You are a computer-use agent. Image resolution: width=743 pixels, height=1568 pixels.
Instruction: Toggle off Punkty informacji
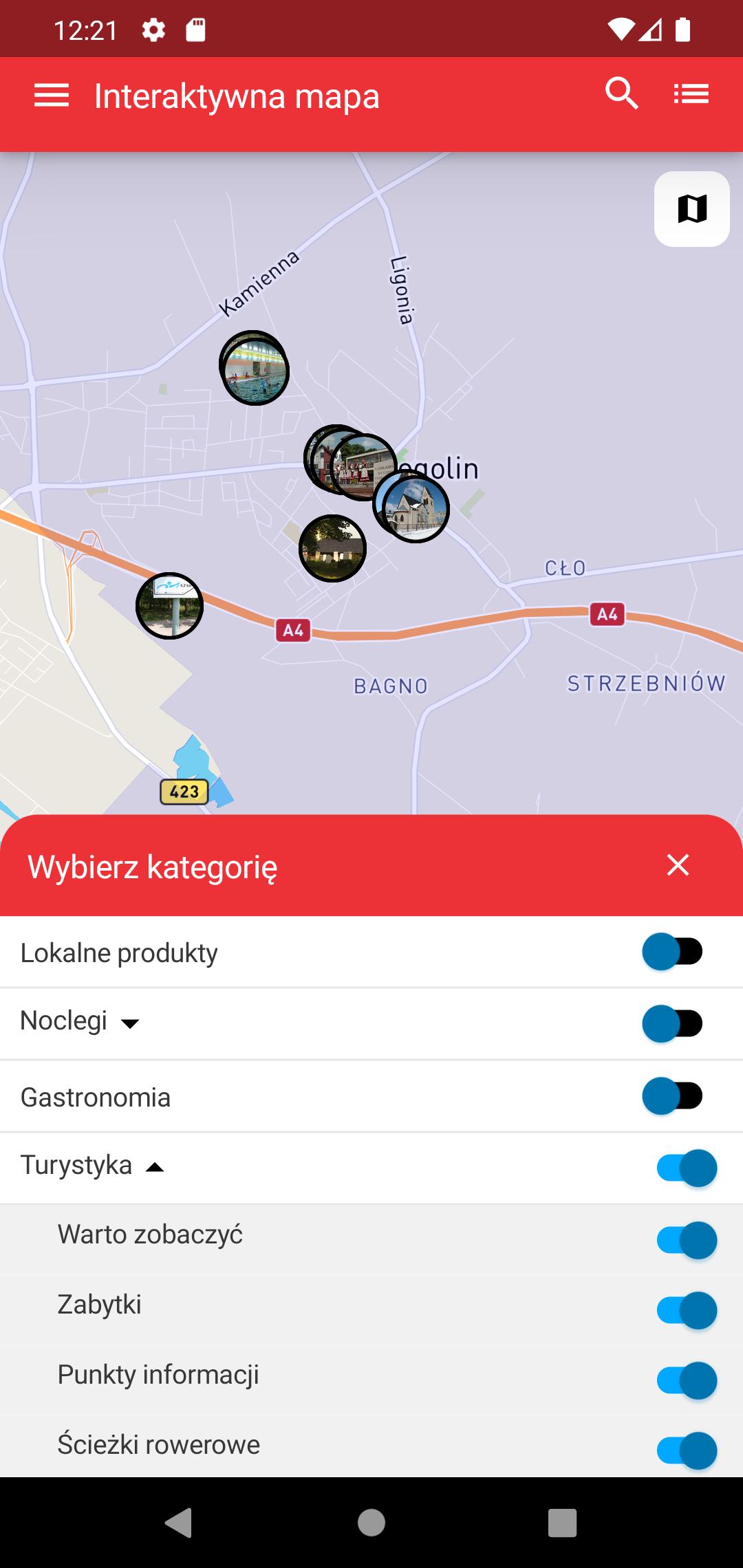click(x=687, y=1380)
